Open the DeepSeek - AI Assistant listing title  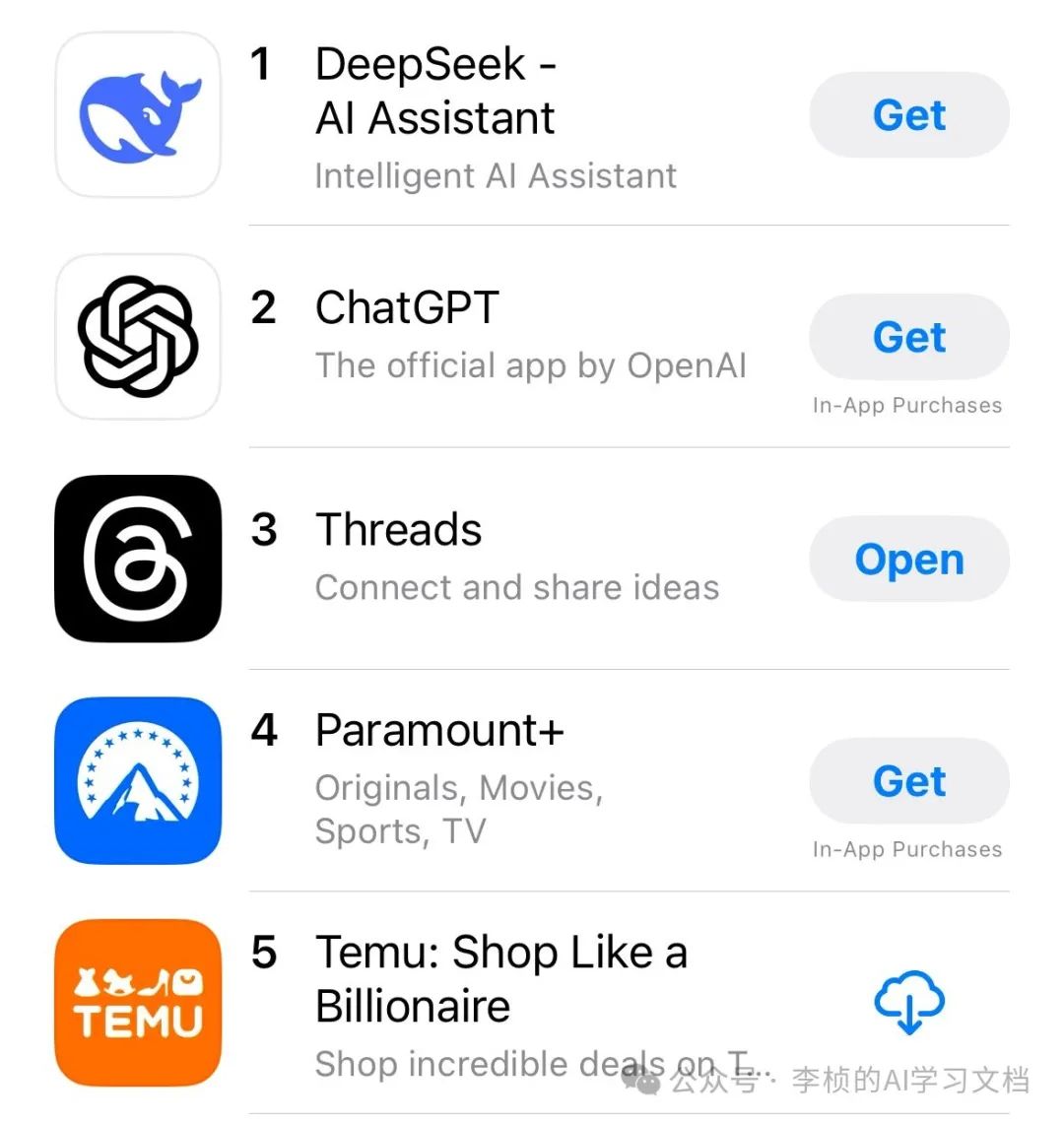pos(436,91)
